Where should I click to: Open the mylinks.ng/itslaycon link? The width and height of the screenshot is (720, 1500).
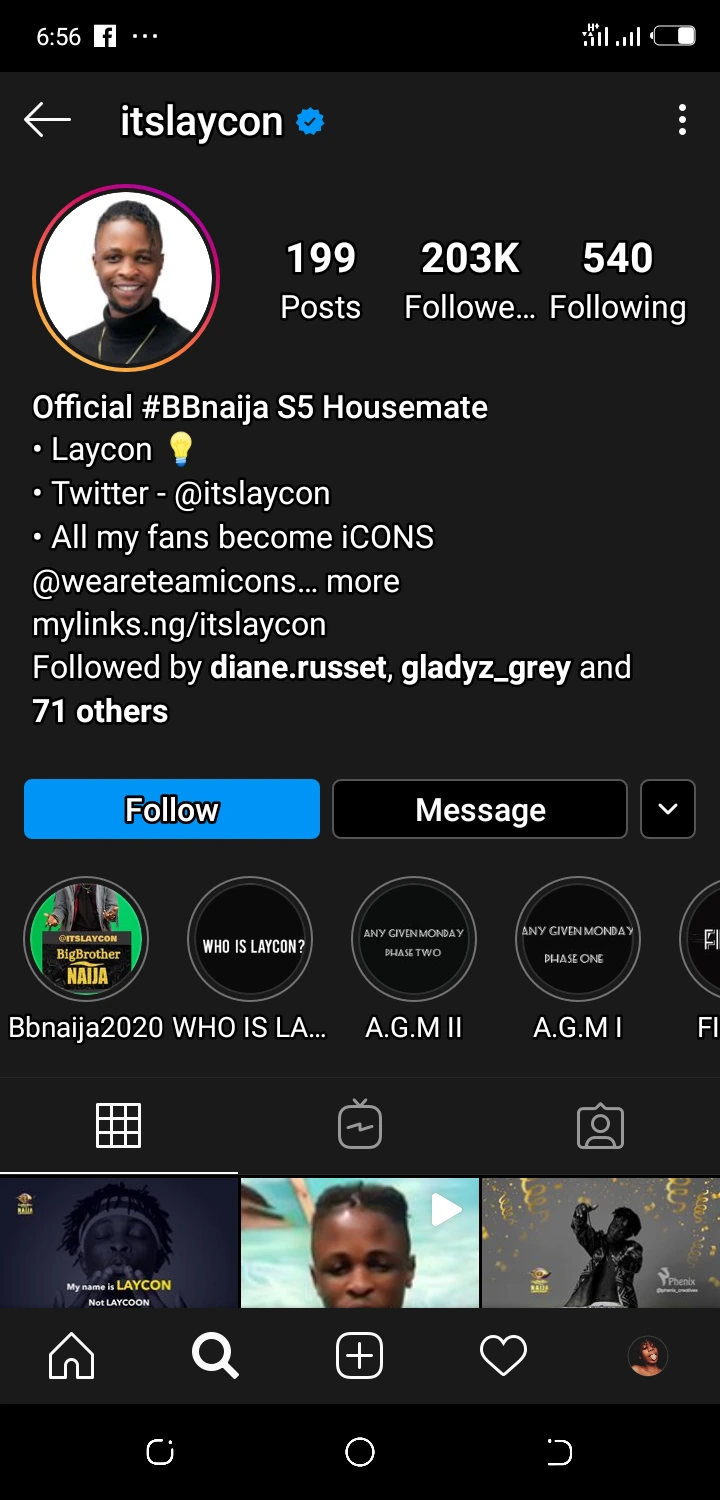(x=179, y=624)
